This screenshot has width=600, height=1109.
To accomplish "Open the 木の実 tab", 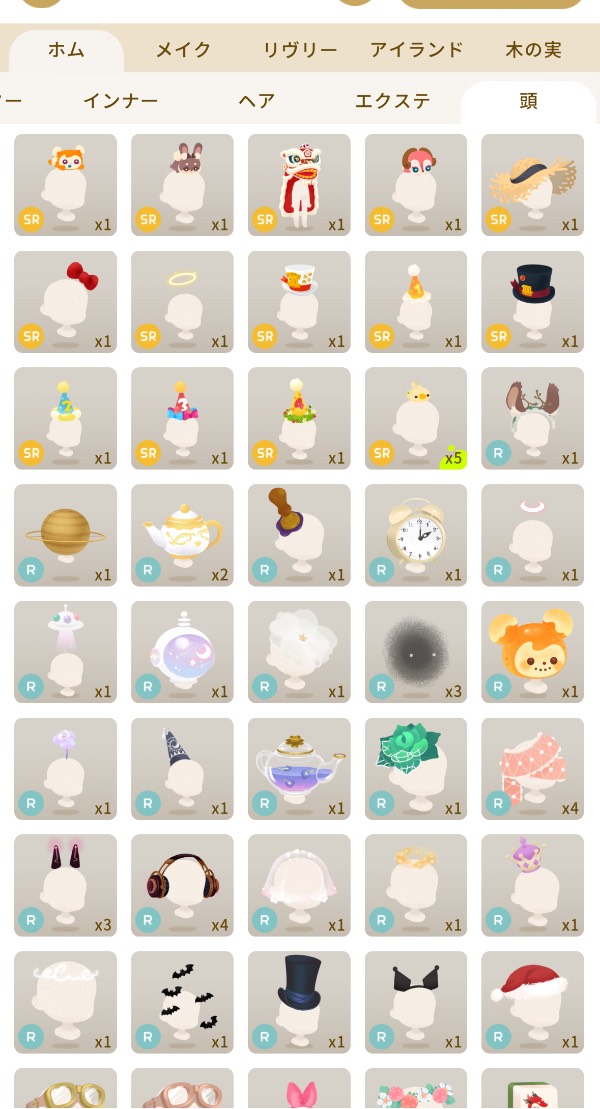I will click(533, 50).
